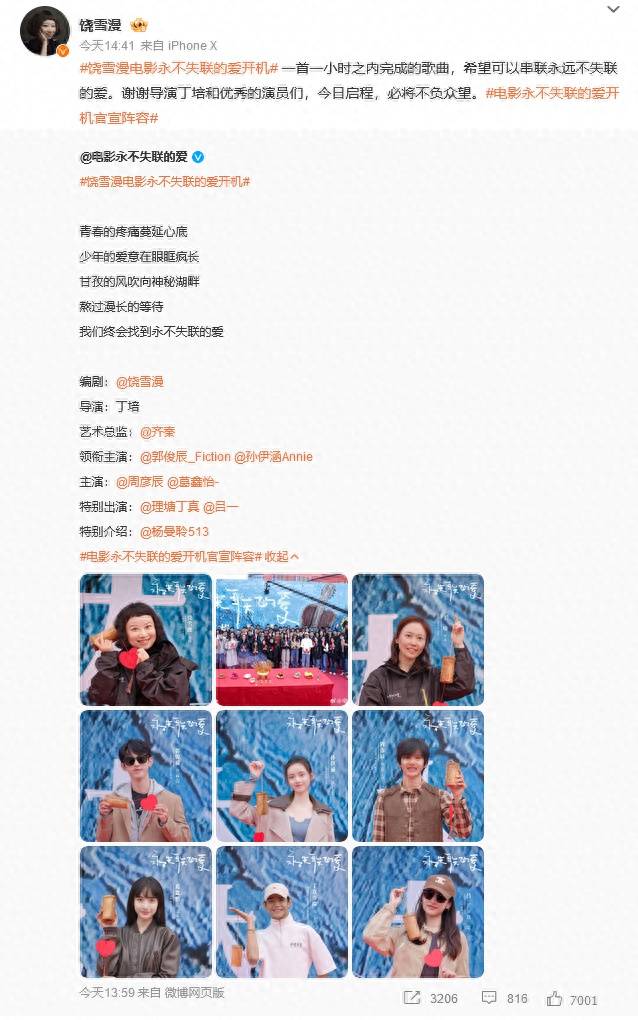Open @齐秦 profile link
Screen dimensions: 638x1020
[158, 432]
